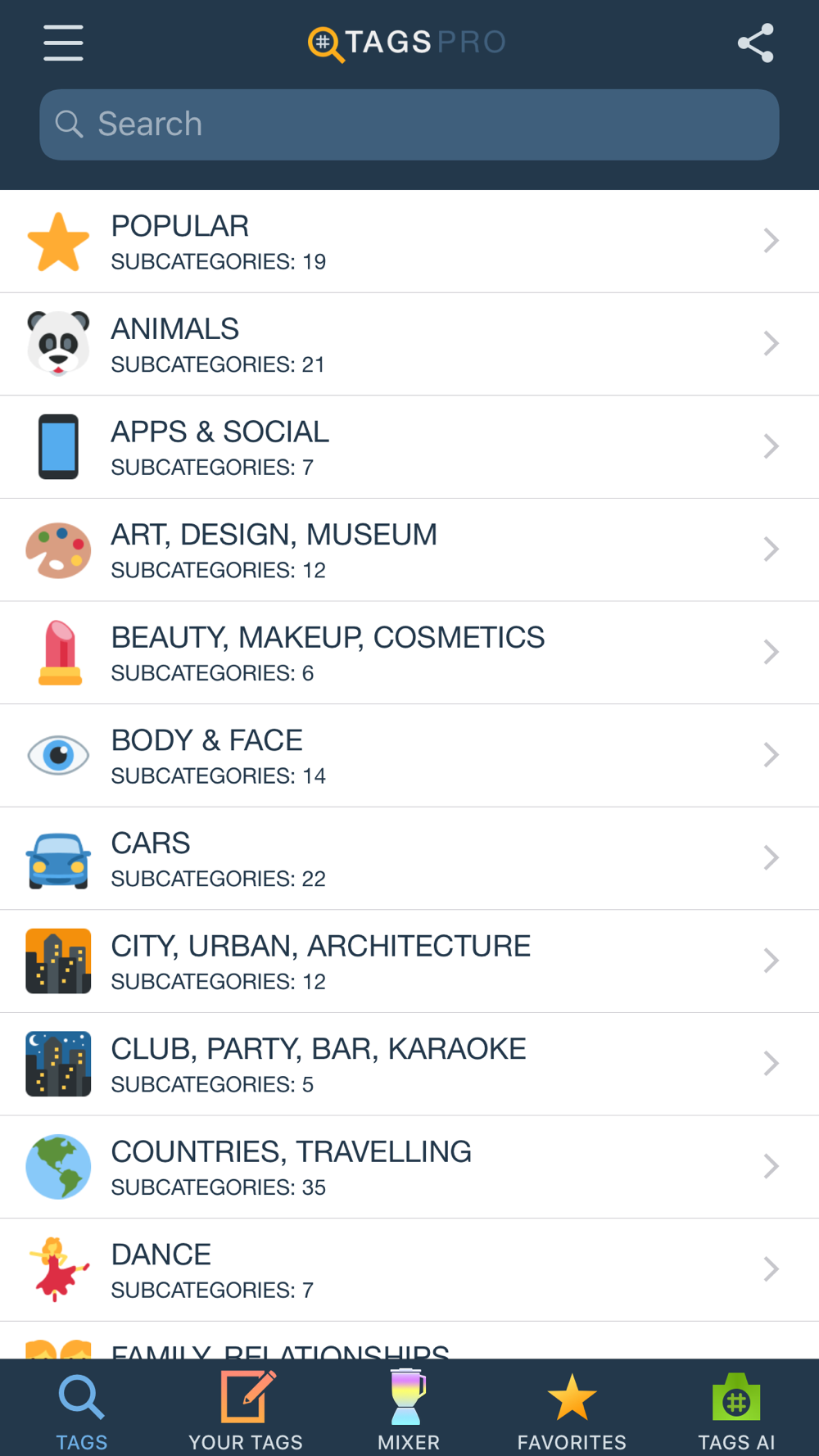The image size is (819, 1456).
Task: Switch to the Your Tags tab
Action: [246, 1410]
